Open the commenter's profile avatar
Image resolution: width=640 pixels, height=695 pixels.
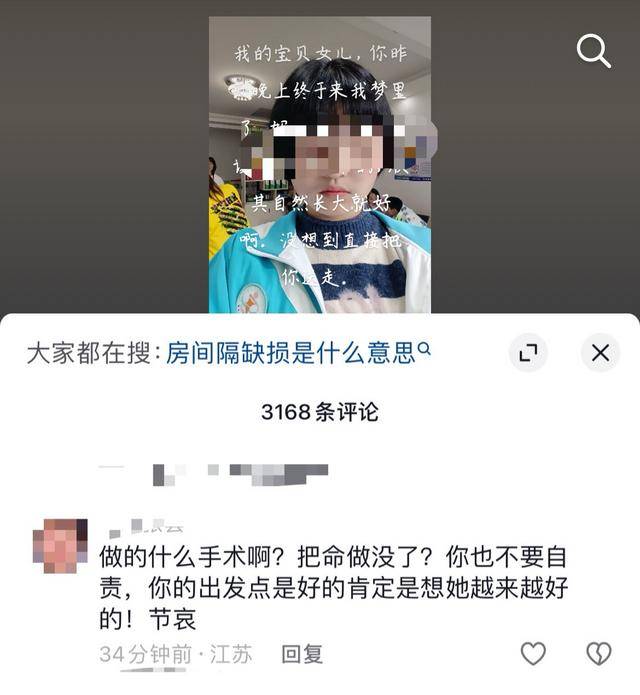click(x=60, y=546)
